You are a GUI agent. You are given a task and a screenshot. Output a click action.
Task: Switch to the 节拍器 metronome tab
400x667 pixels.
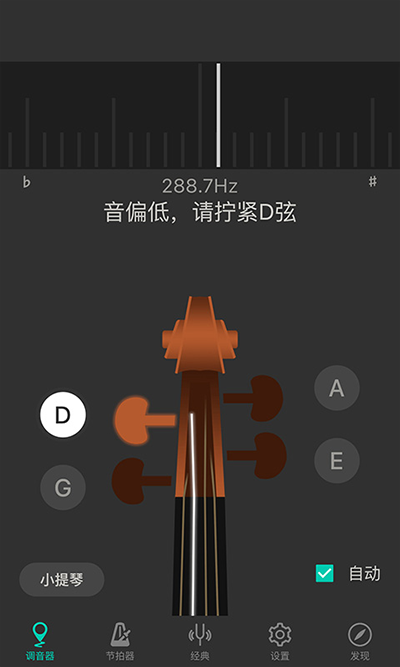point(120,642)
